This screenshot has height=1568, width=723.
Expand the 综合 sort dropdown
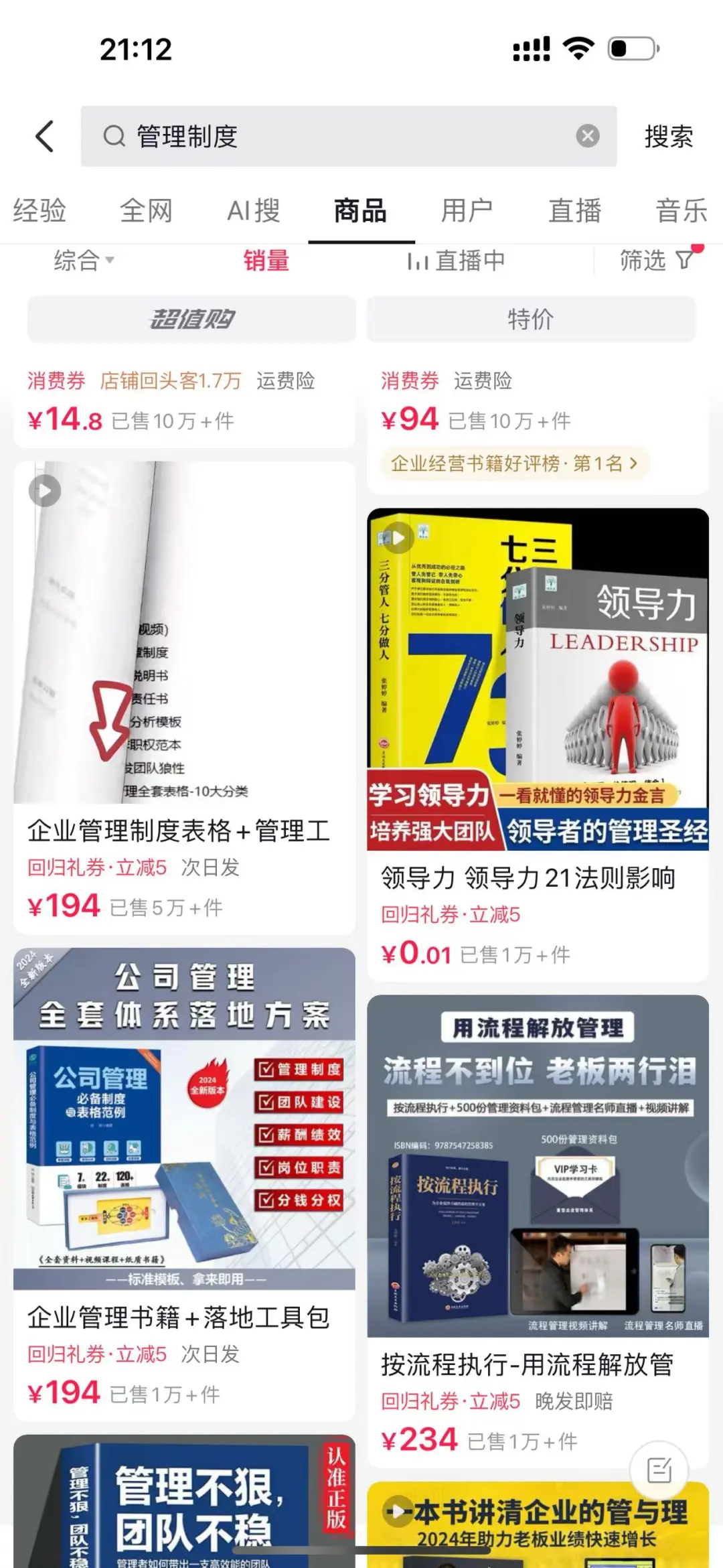click(x=84, y=260)
